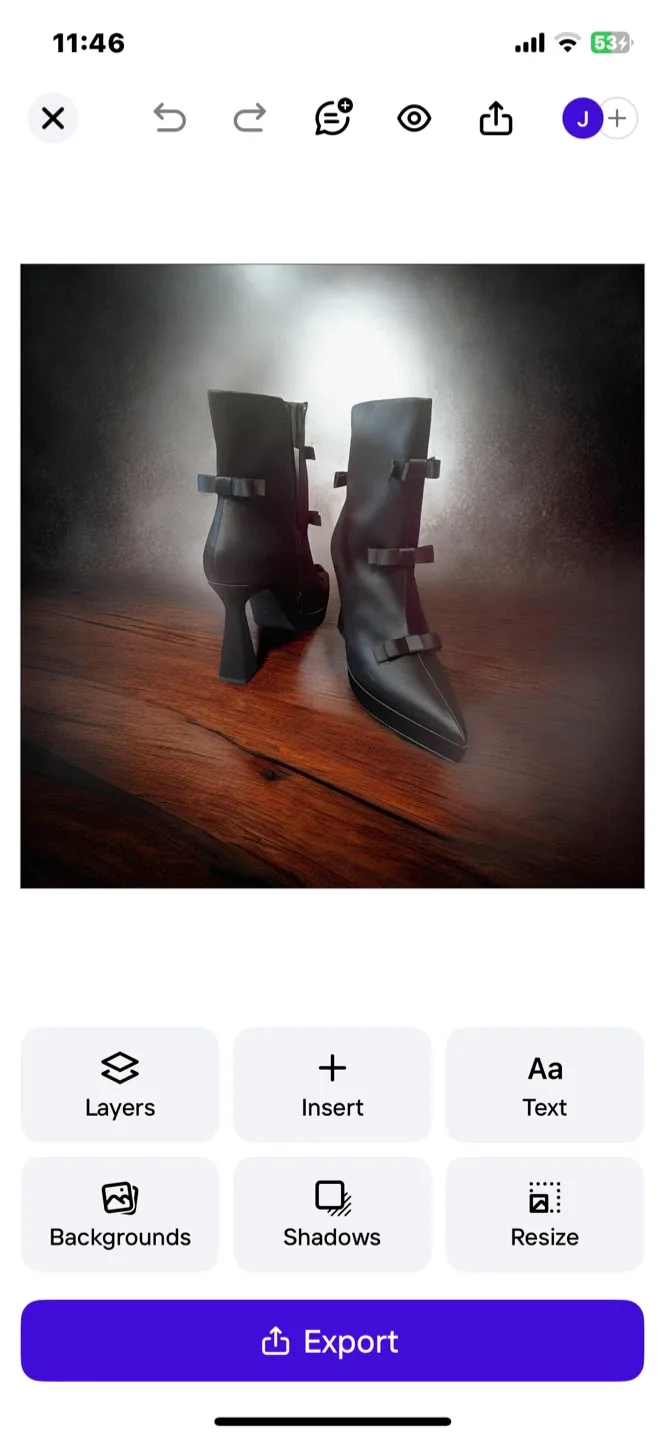Close the editor with the X button
665x1440 pixels.
click(x=53, y=119)
